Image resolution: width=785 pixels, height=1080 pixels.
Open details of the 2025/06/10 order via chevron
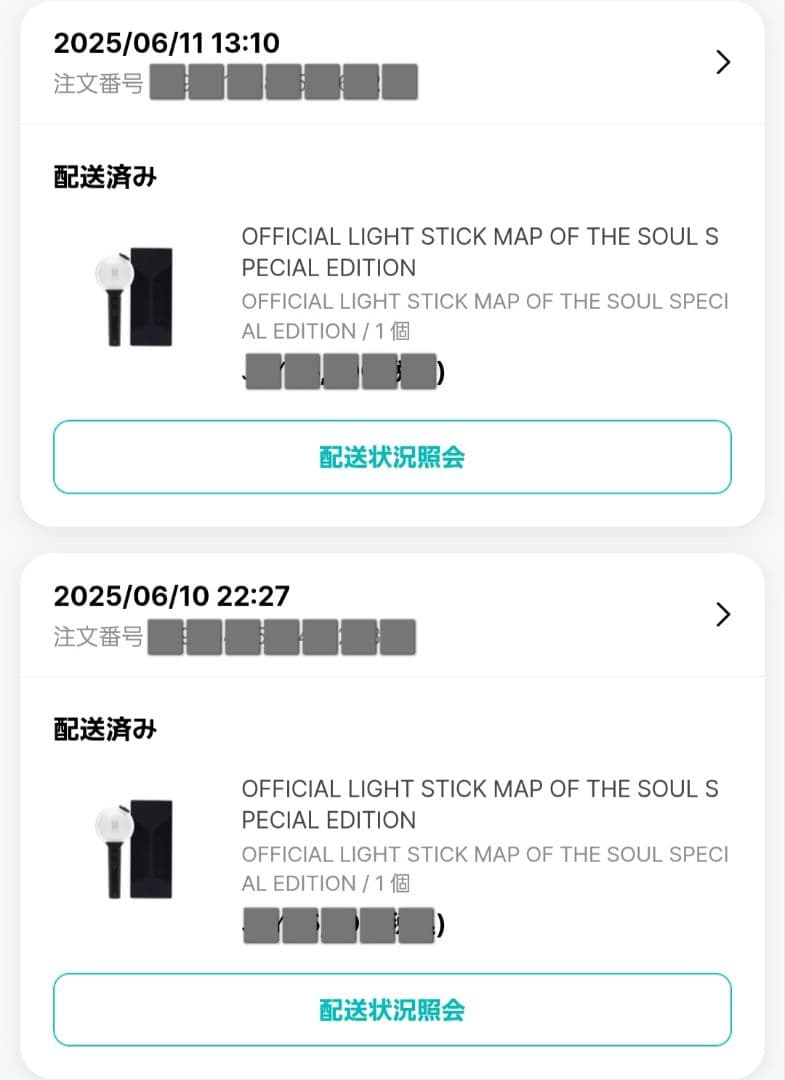723,615
